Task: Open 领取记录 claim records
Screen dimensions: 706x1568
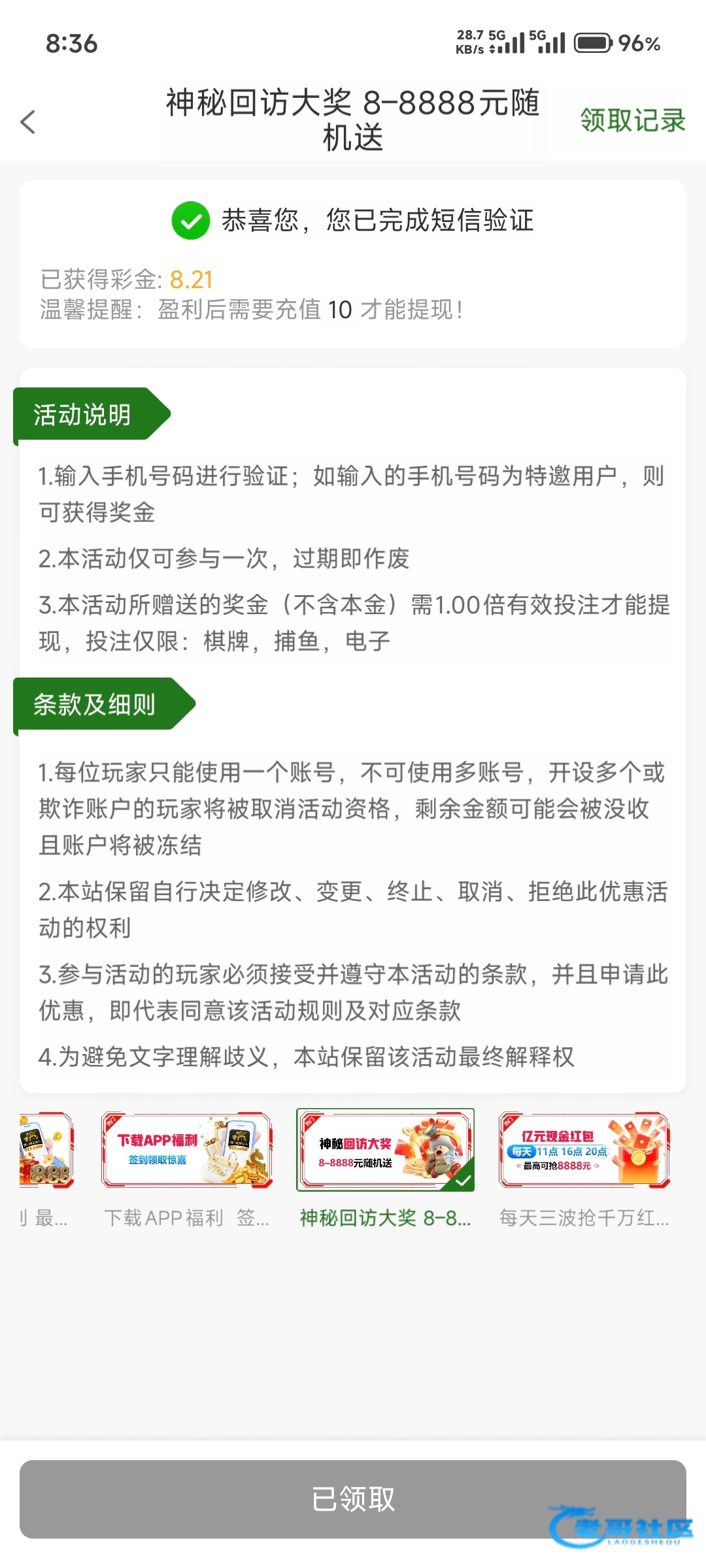Action: (632, 121)
